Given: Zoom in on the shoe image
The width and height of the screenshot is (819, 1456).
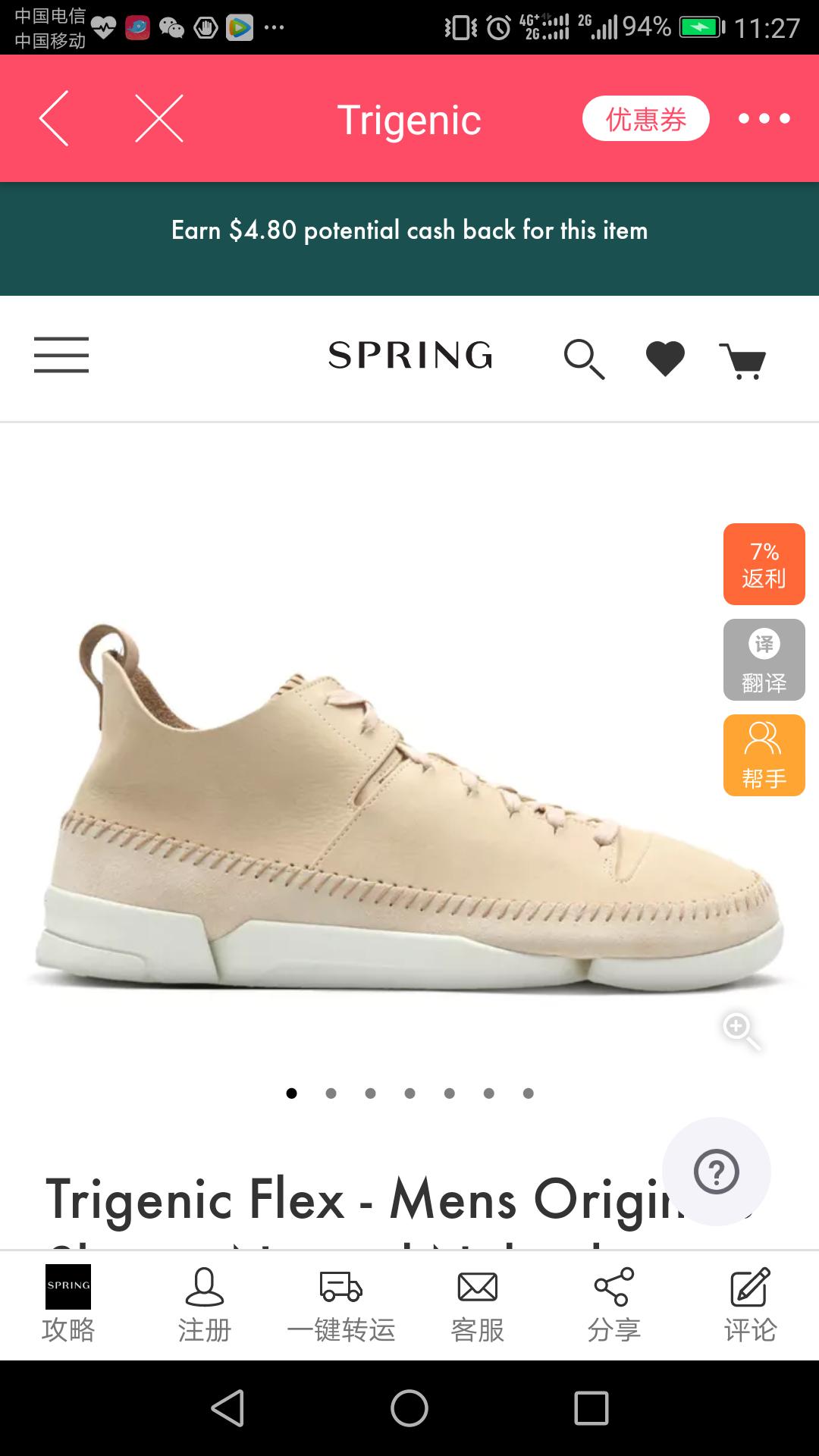Looking at the screenshot, I should (740, 1031).
